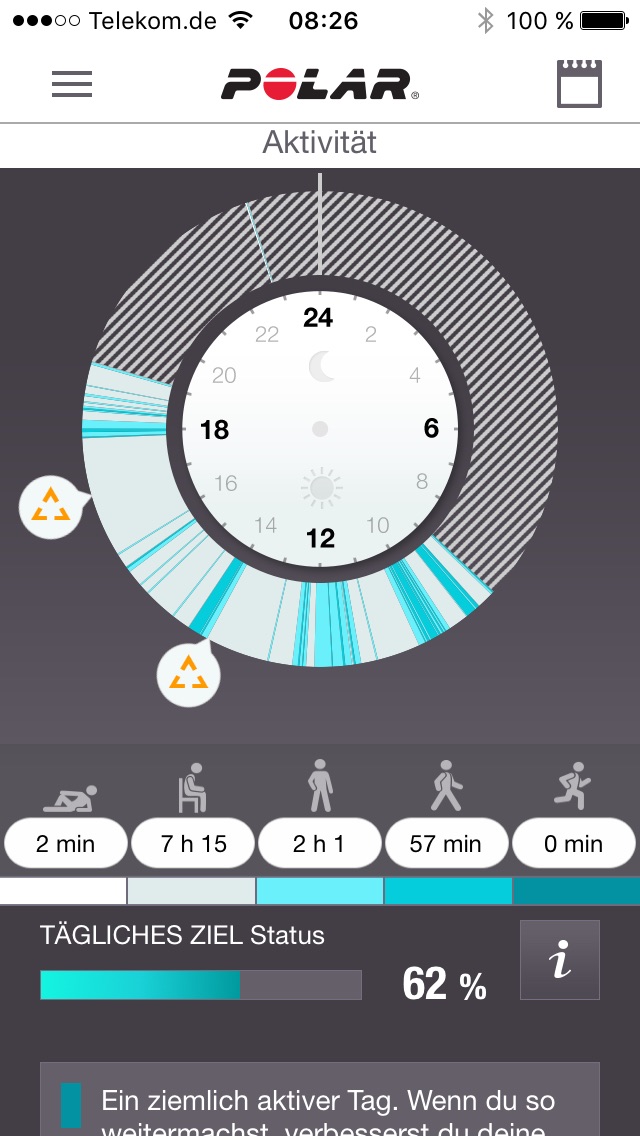Show daily goal info details
Image resolution: width=640 pixels, height=1136 pixels.
point(559,960)
